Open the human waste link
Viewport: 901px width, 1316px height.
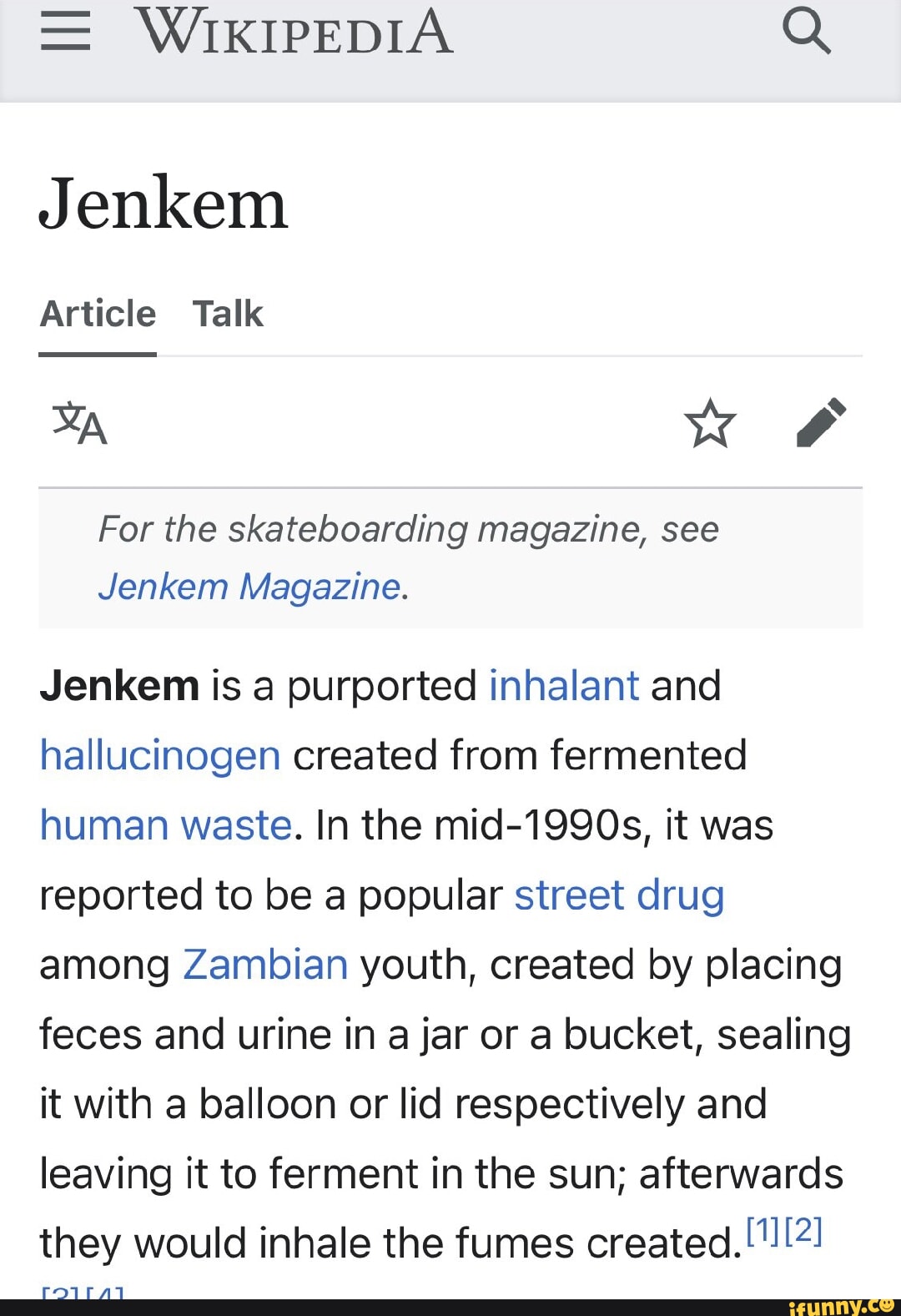166,825
